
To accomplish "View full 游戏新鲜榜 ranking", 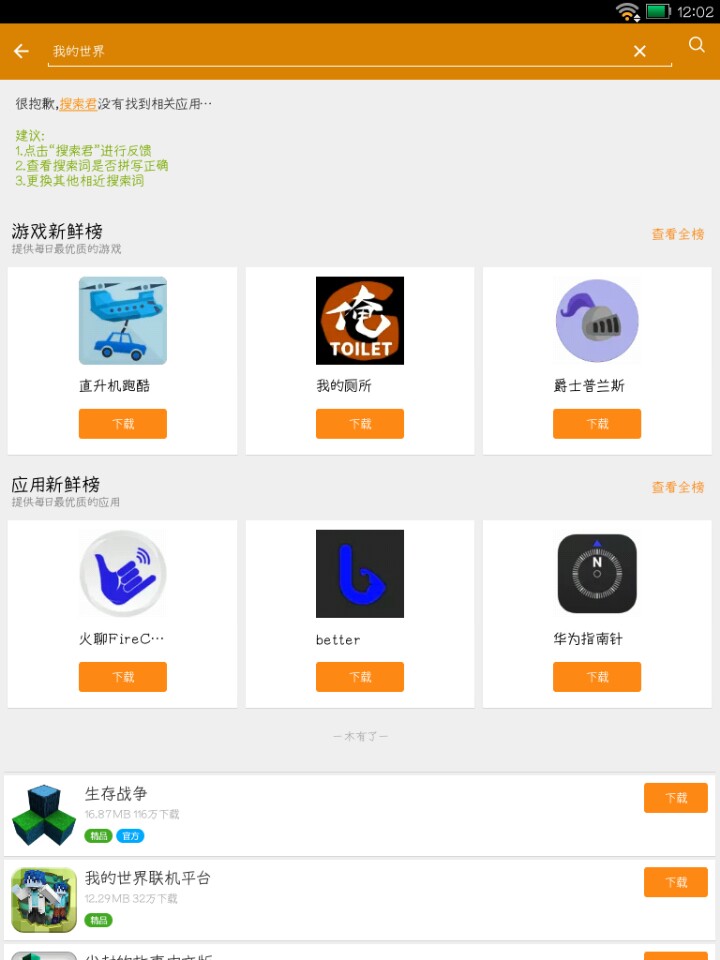I will click(677, 234).
